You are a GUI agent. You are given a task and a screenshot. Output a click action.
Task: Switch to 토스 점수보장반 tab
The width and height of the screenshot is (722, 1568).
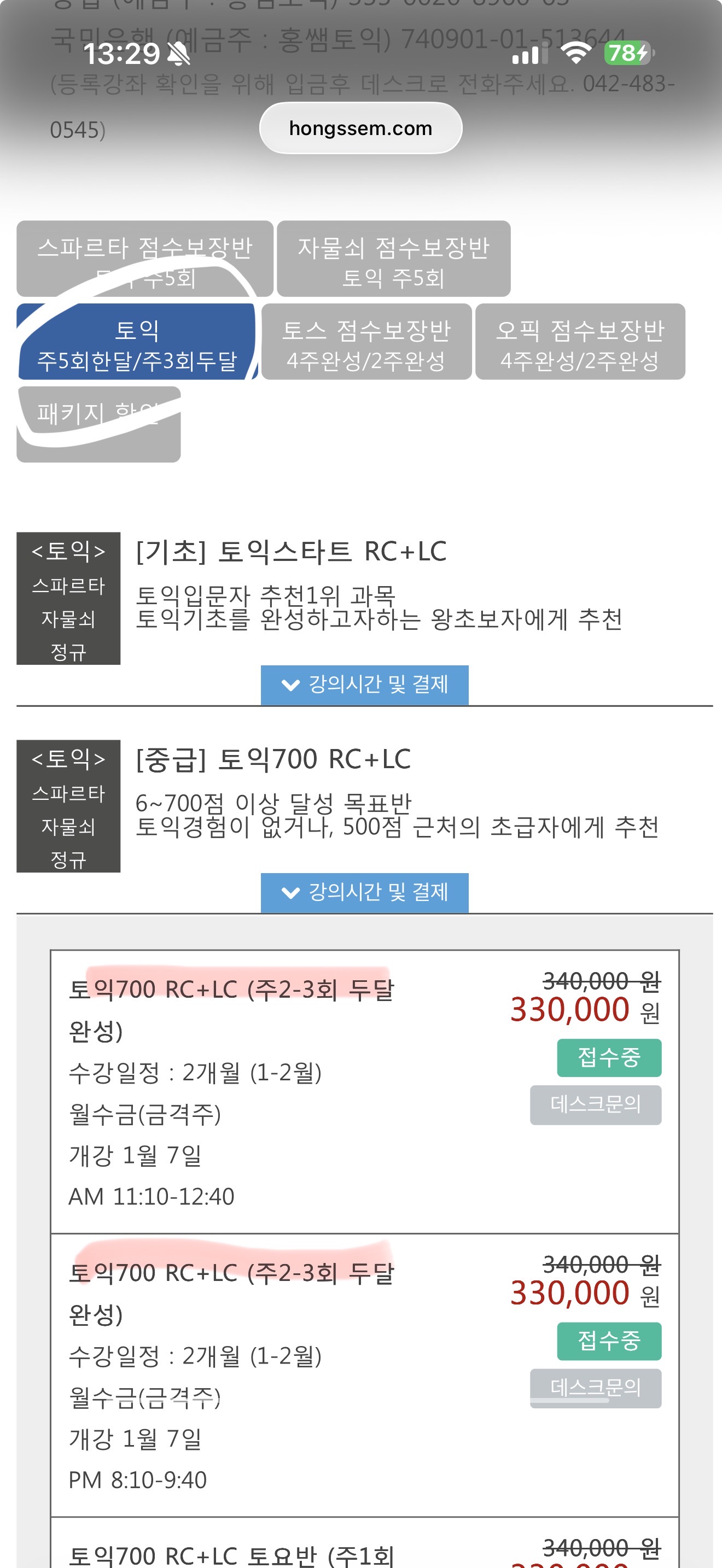click(x=366, y=342)
